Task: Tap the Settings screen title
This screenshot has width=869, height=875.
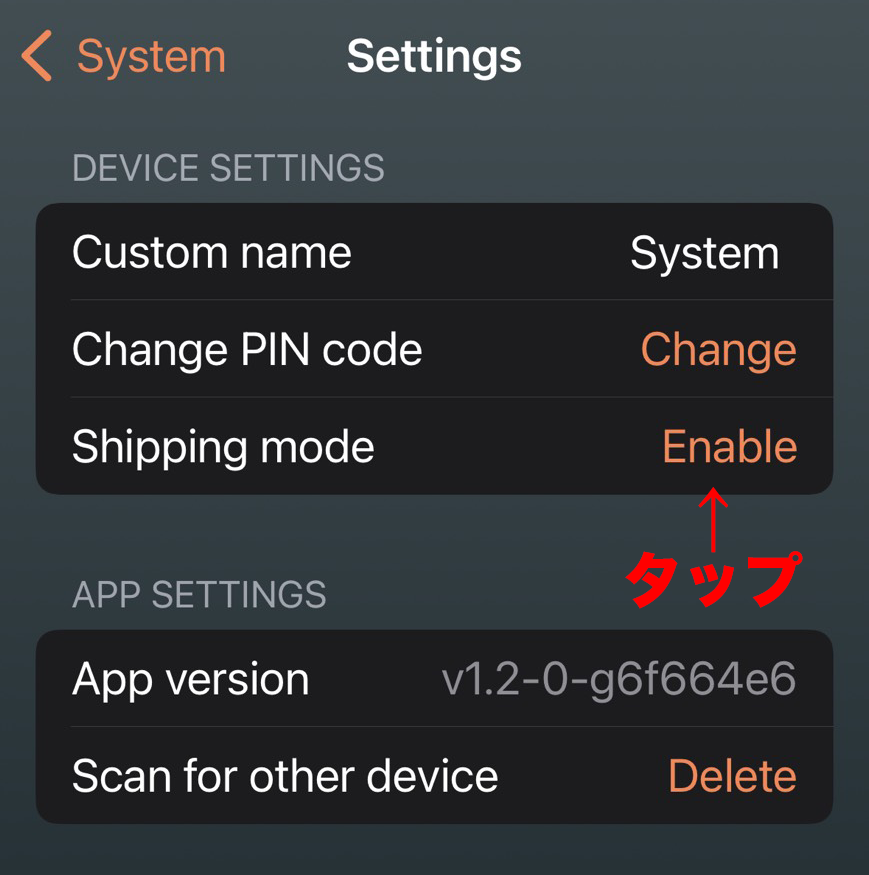Action: 434,57
